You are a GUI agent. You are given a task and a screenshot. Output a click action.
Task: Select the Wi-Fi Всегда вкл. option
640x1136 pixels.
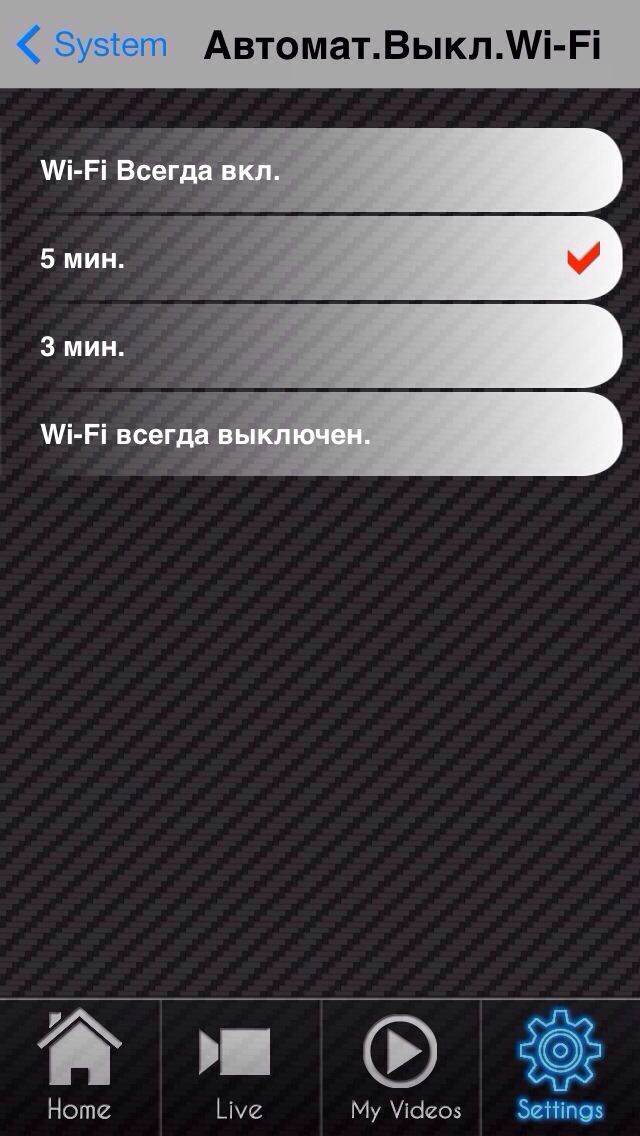coord(320,170)
